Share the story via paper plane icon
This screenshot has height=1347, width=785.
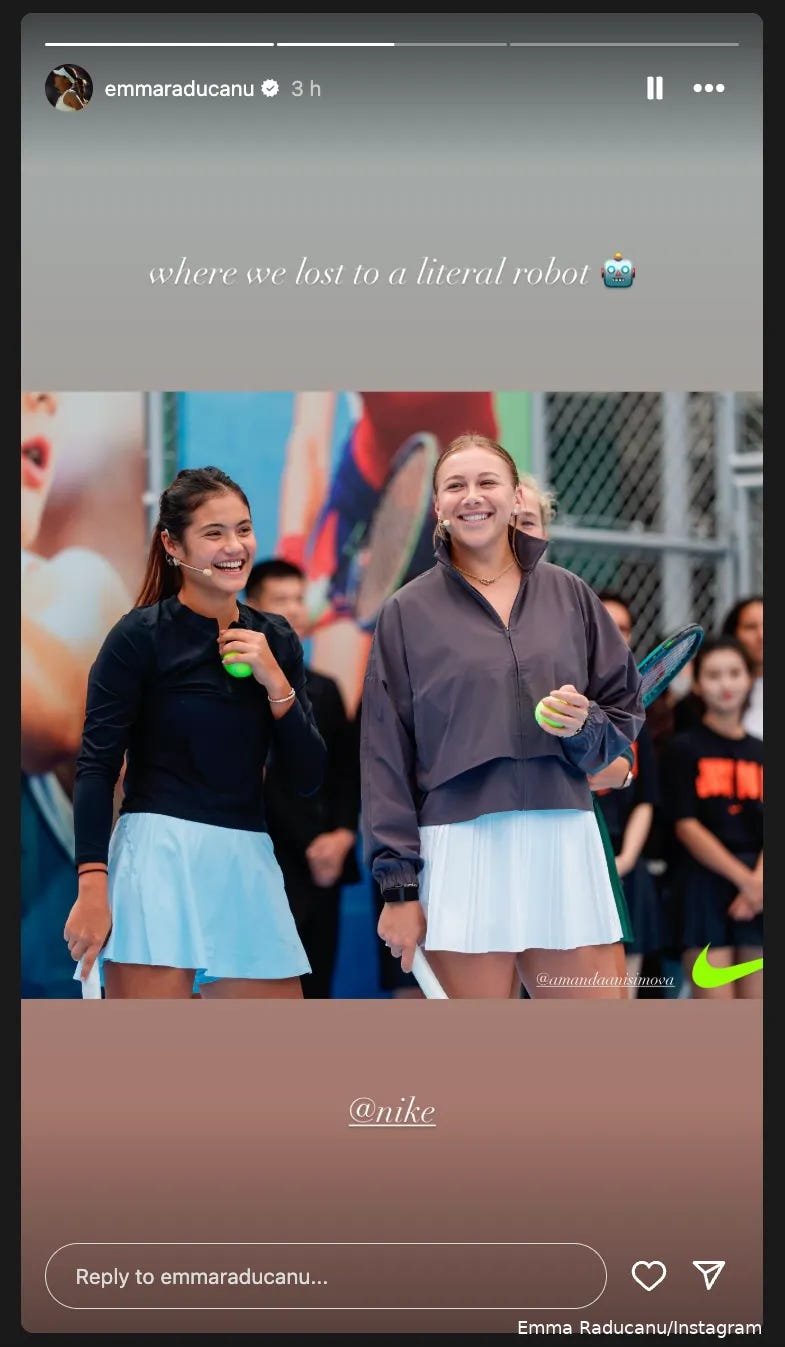(x=708, y=1274)
